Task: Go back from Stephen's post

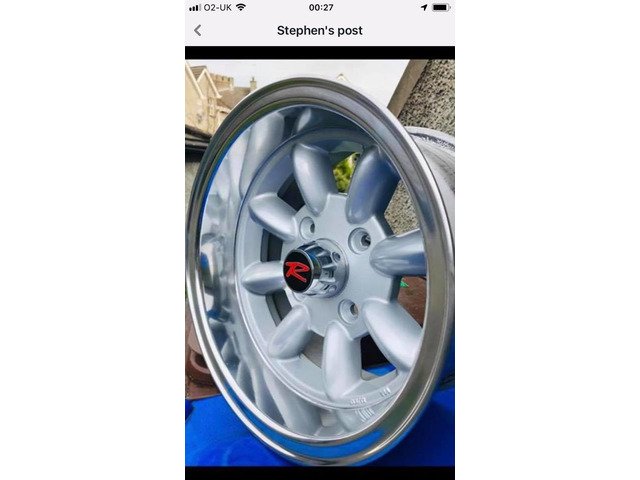Action: (x=197, y=30)
